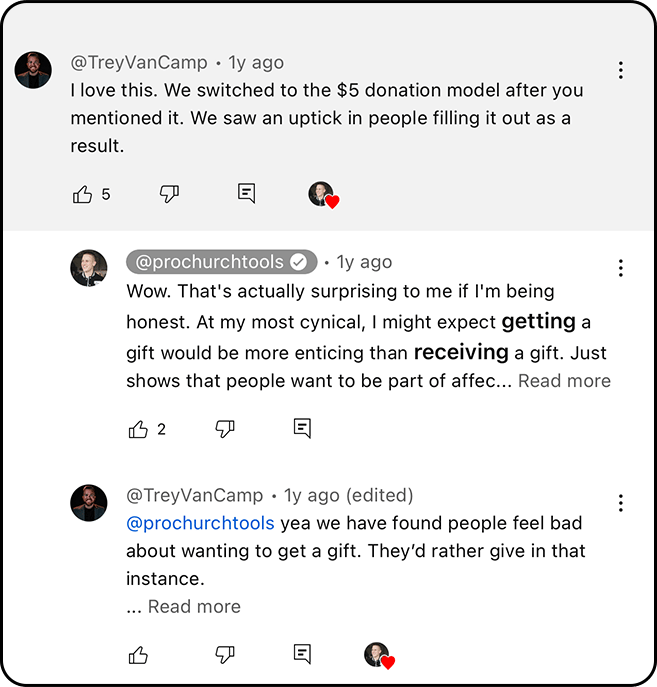The image size is (657, 687).
Task: Like TreyVanCamp's top comment about $5 donation
Action: coord(83,195)
